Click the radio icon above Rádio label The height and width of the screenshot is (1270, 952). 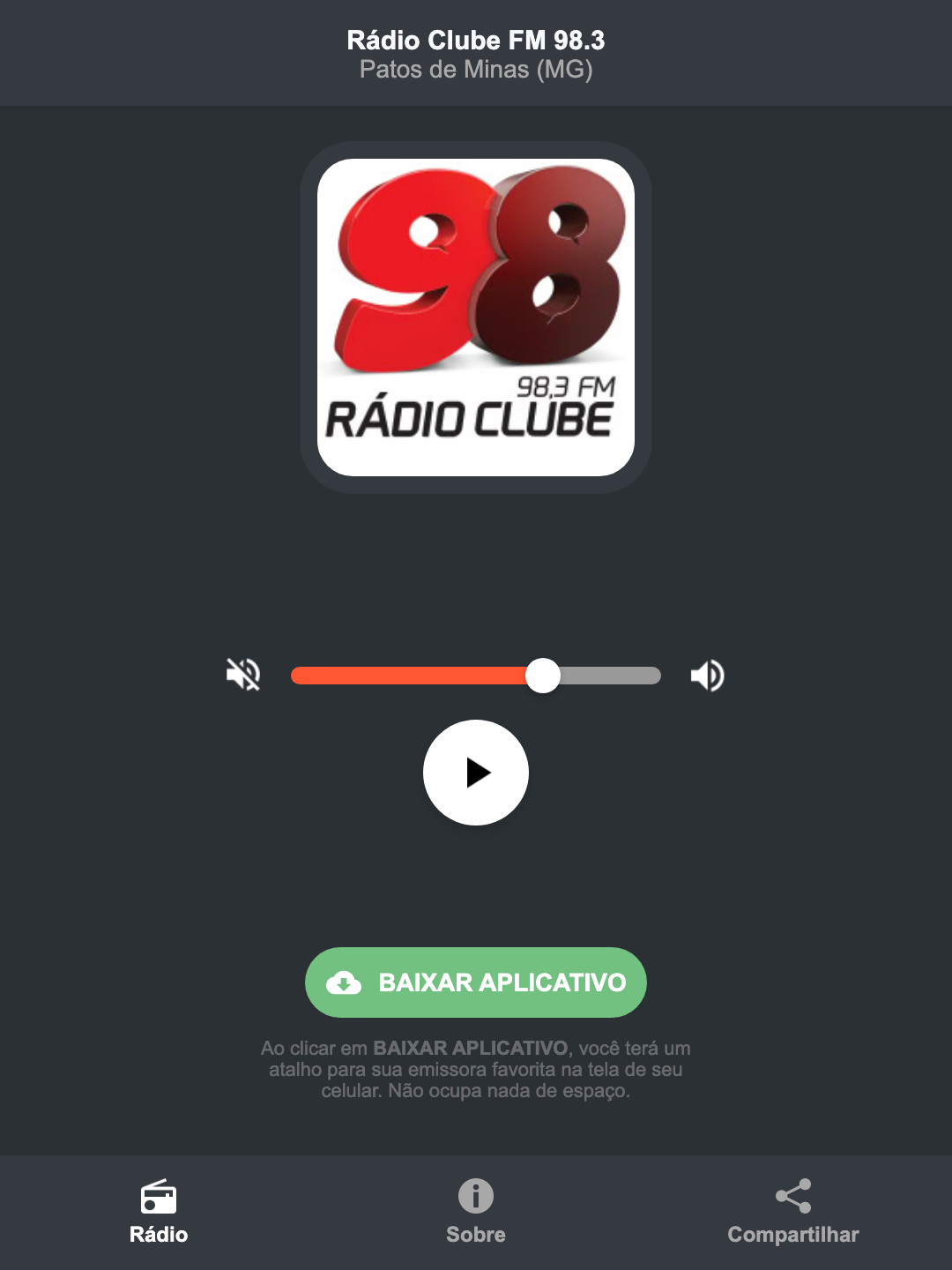(159, 1199)
